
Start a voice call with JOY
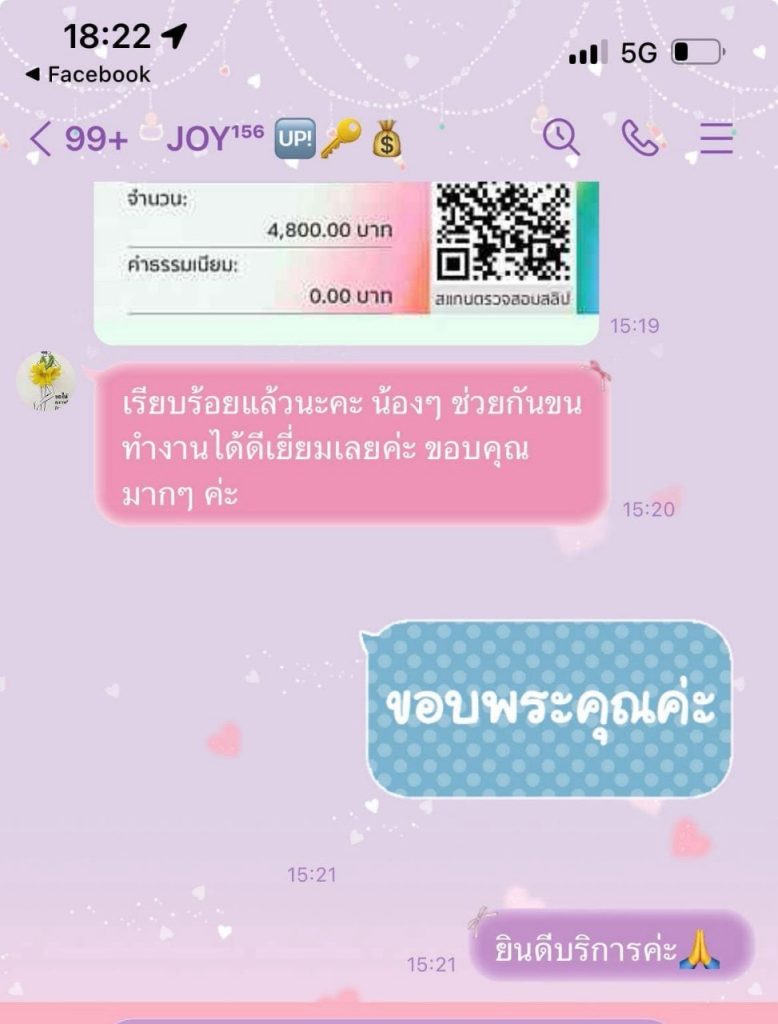coord(639,138)
